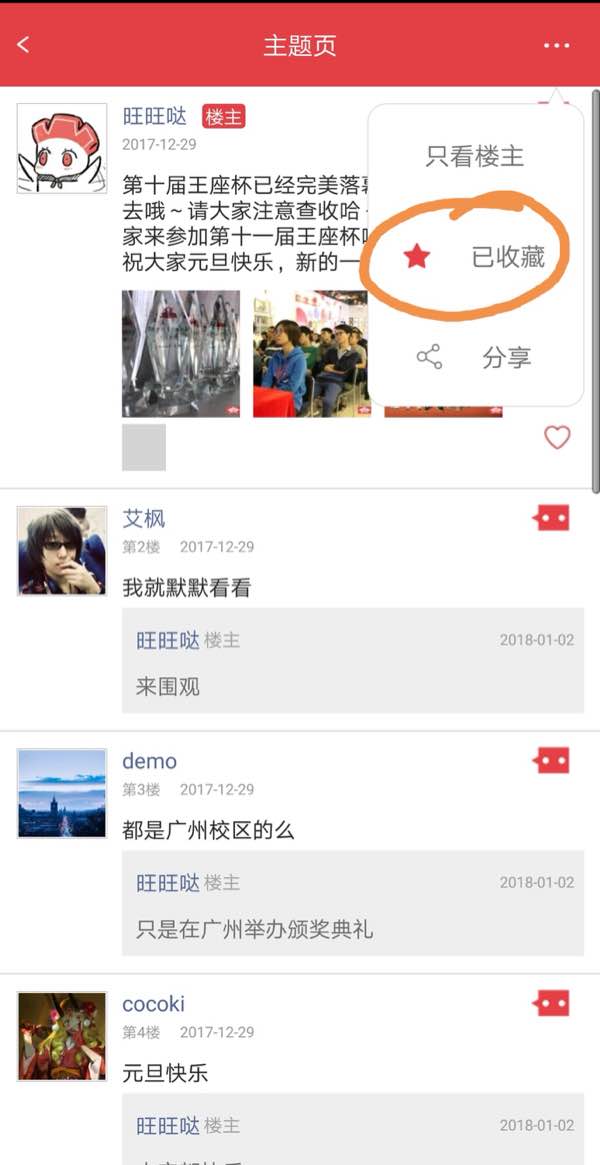Like the main post with the heart icon
Image resolution: width=600 pixels, height=1165 pixels.
tap(557, 437)
